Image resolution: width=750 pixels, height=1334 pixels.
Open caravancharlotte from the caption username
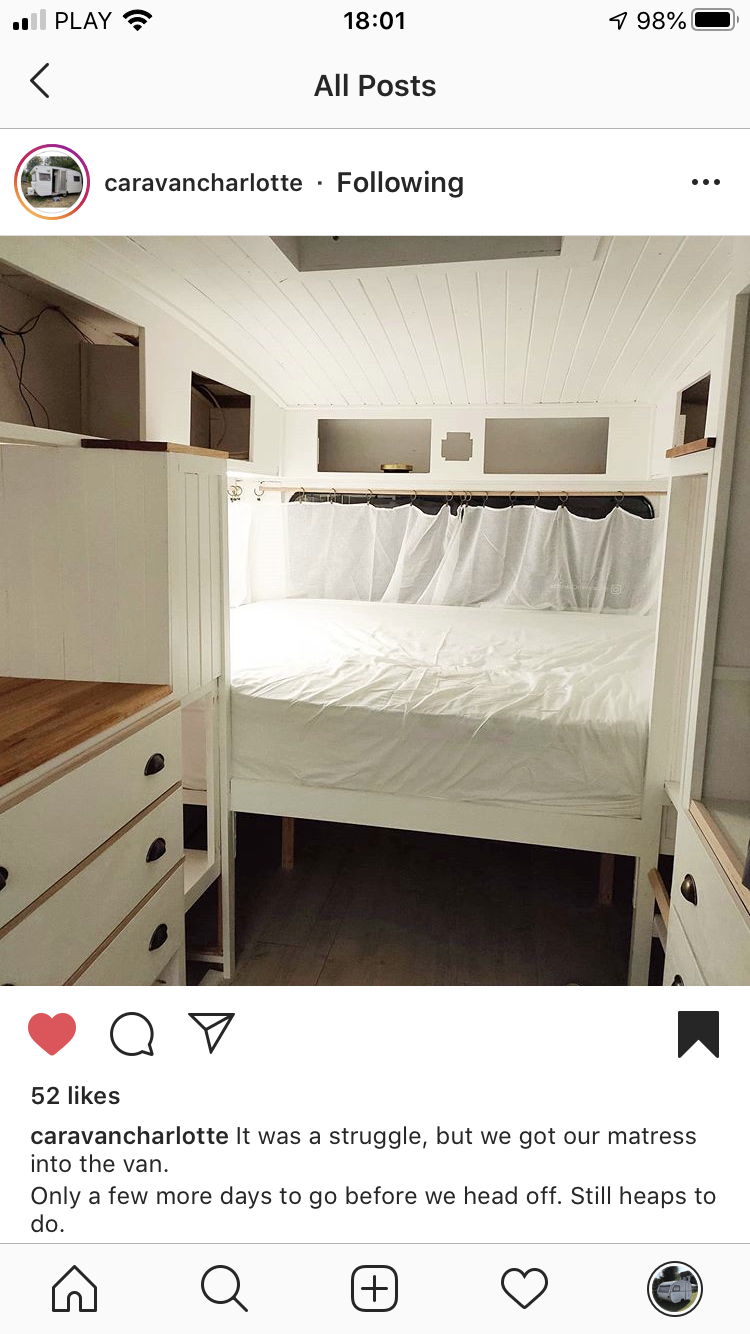[x=129, y=1136]
